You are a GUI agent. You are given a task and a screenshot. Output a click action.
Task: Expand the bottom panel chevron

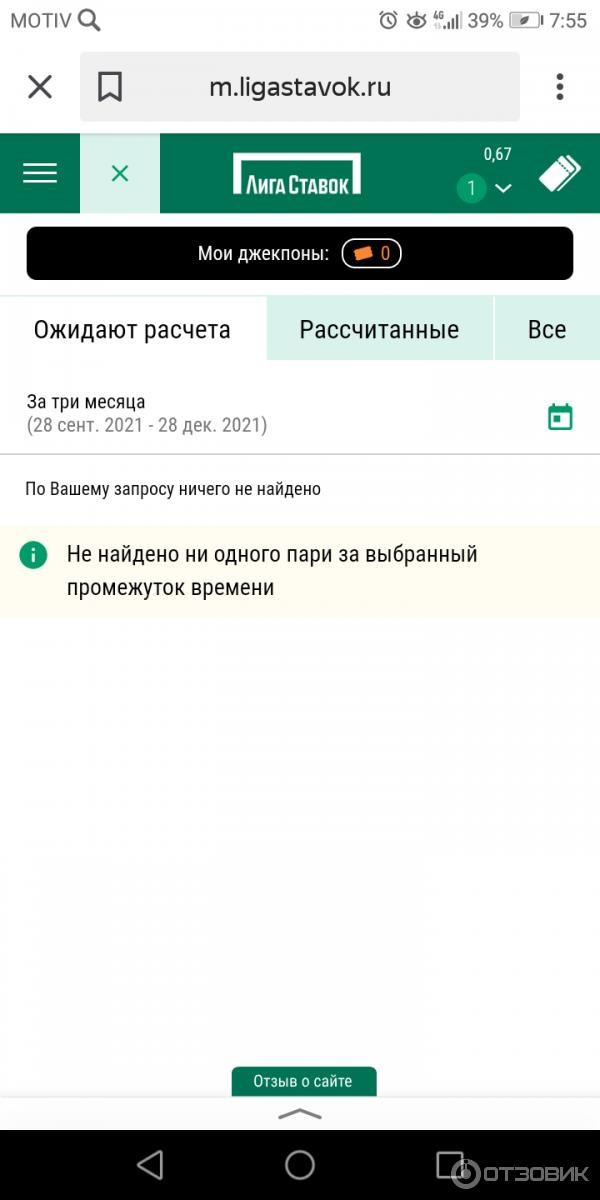click(300, 1113)
